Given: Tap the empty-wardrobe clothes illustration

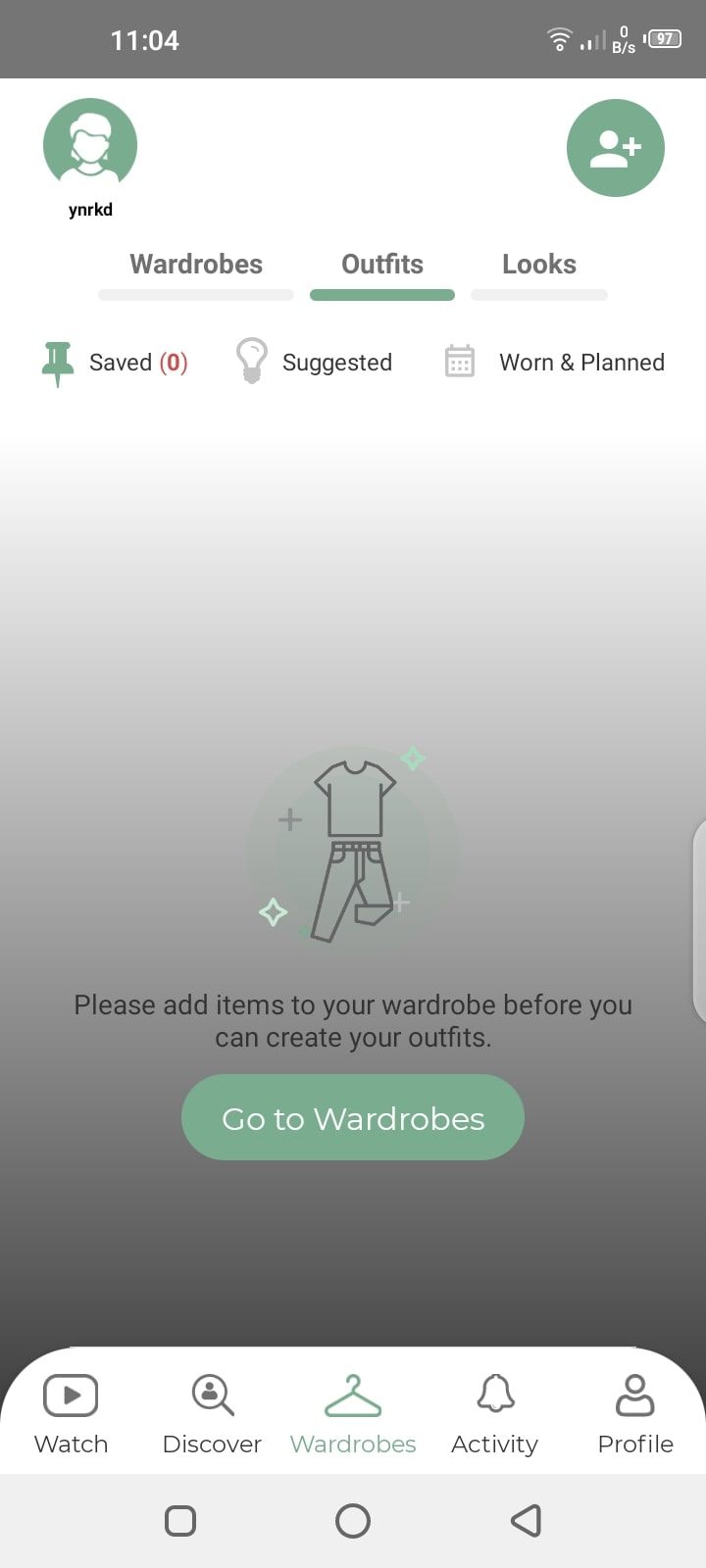Looking at the screenshot, I should [353, 848].
